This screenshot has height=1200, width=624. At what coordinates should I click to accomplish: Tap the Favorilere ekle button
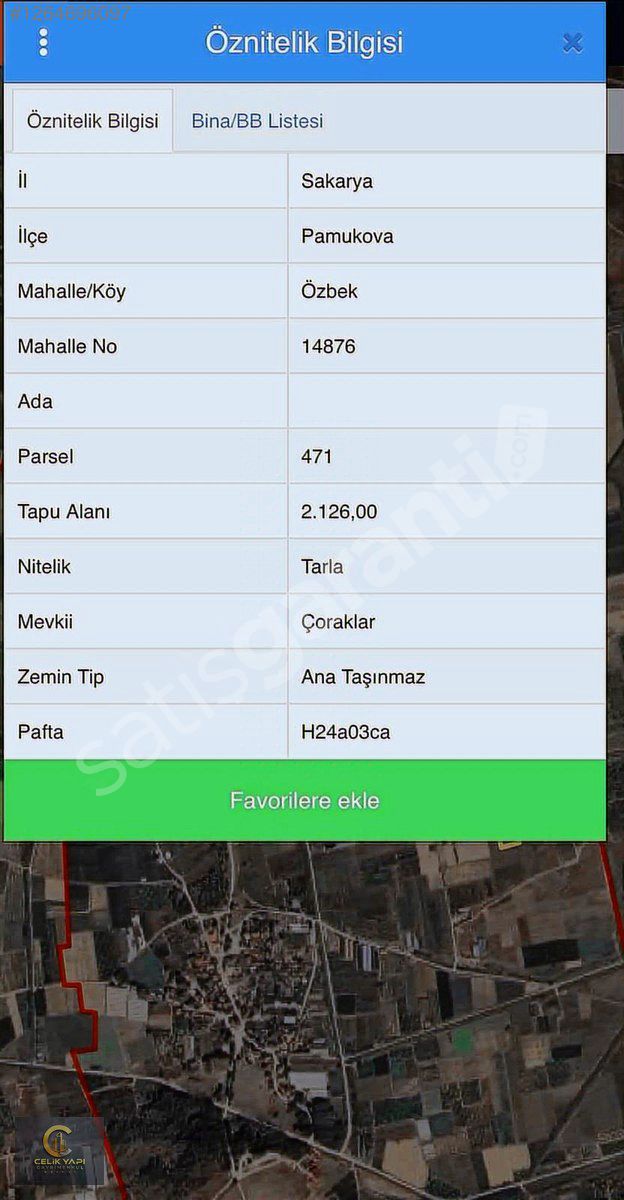click(305, 800)
